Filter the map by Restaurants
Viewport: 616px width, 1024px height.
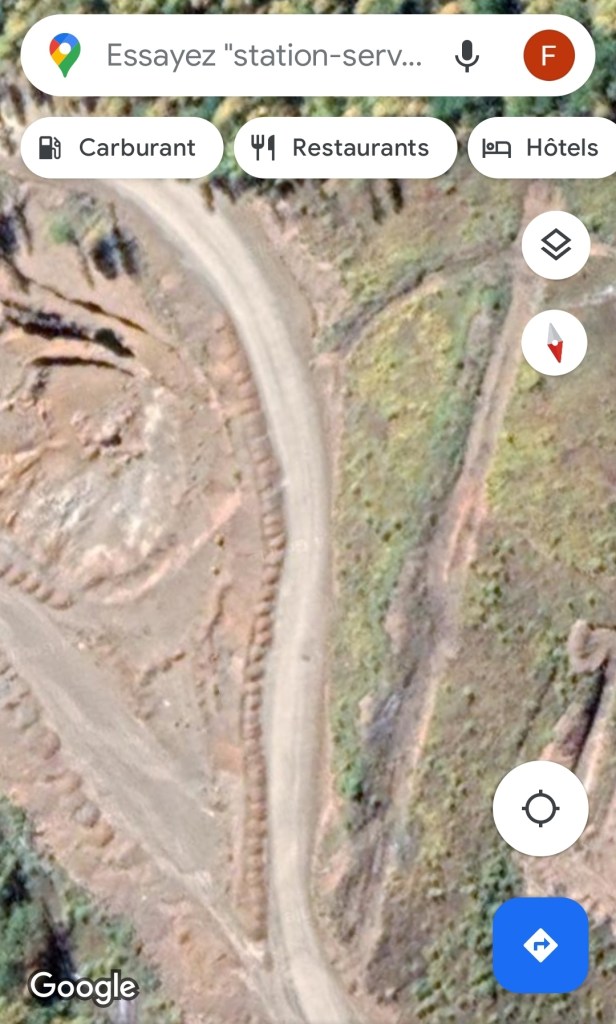pyautogui.click(x=345, y=148)
